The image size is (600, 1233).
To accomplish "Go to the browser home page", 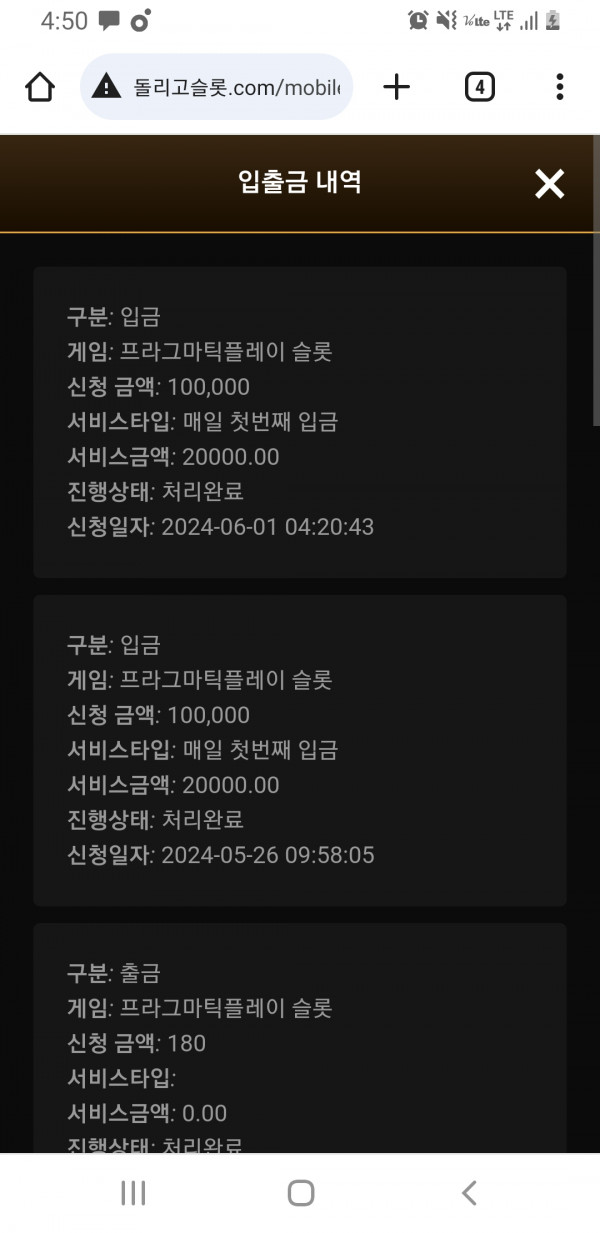I will (x=40, y=87).
